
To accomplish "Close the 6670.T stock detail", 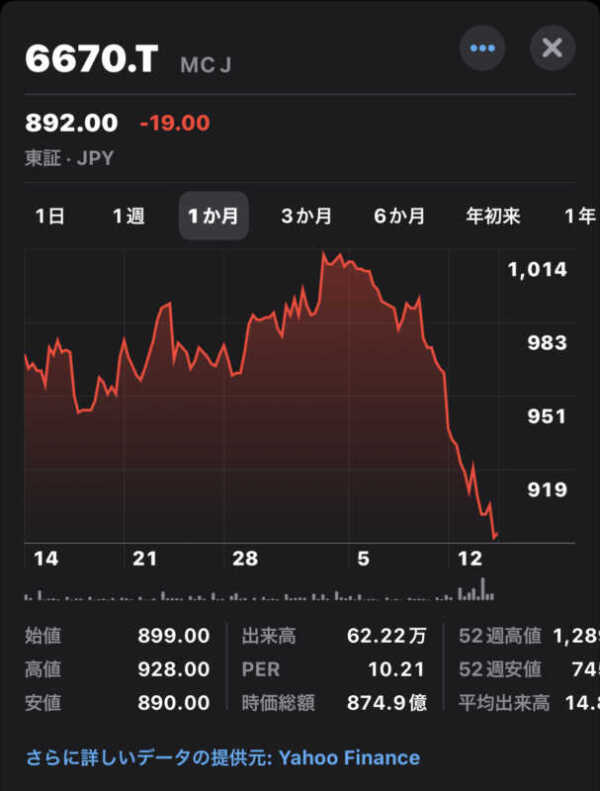I will click(x=552, y=48).
